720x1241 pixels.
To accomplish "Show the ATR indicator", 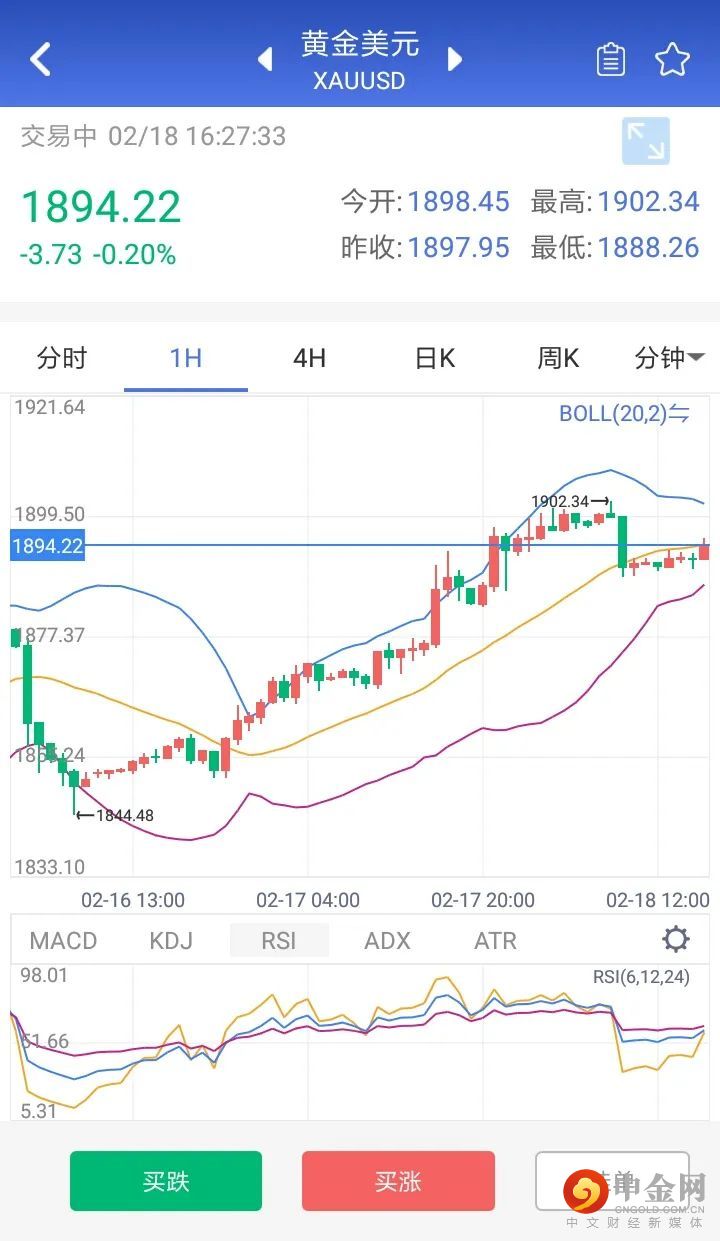I will tap(495, 941).
